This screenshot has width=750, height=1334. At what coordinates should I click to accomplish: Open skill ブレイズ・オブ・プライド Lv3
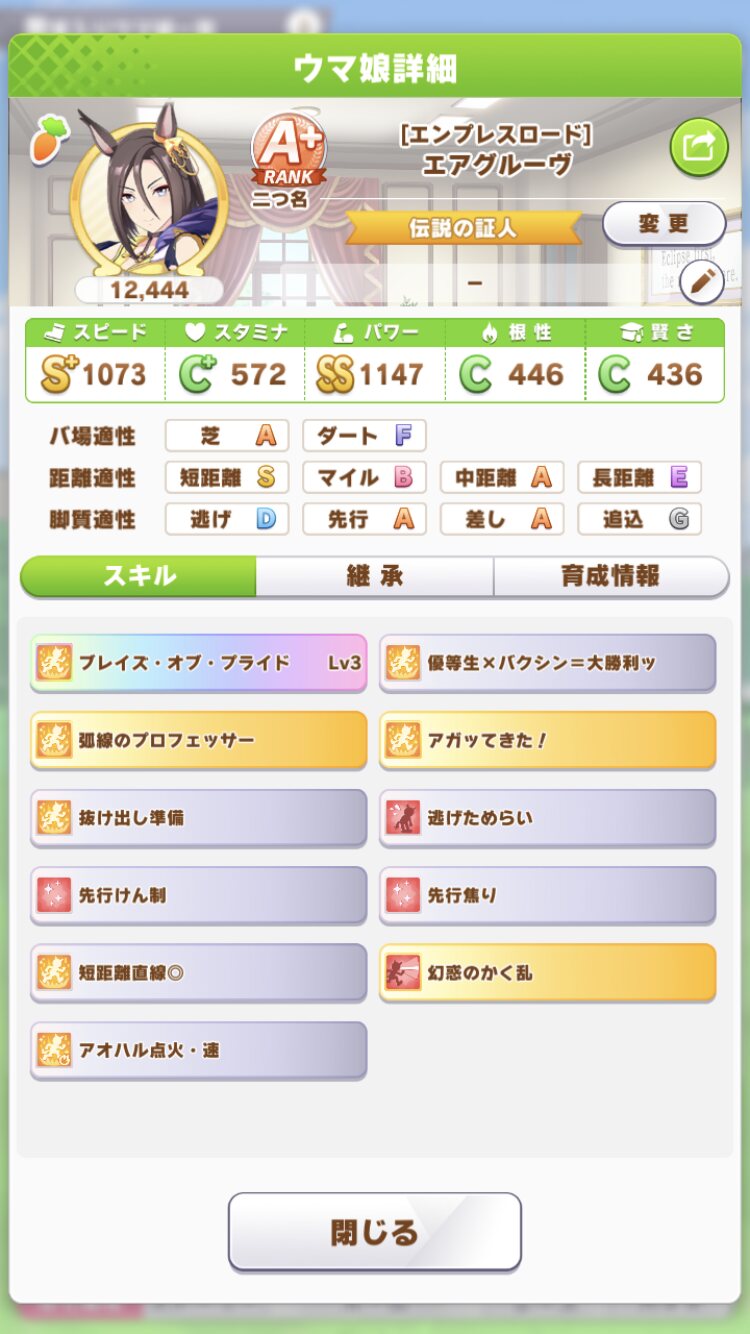point(198,662)
